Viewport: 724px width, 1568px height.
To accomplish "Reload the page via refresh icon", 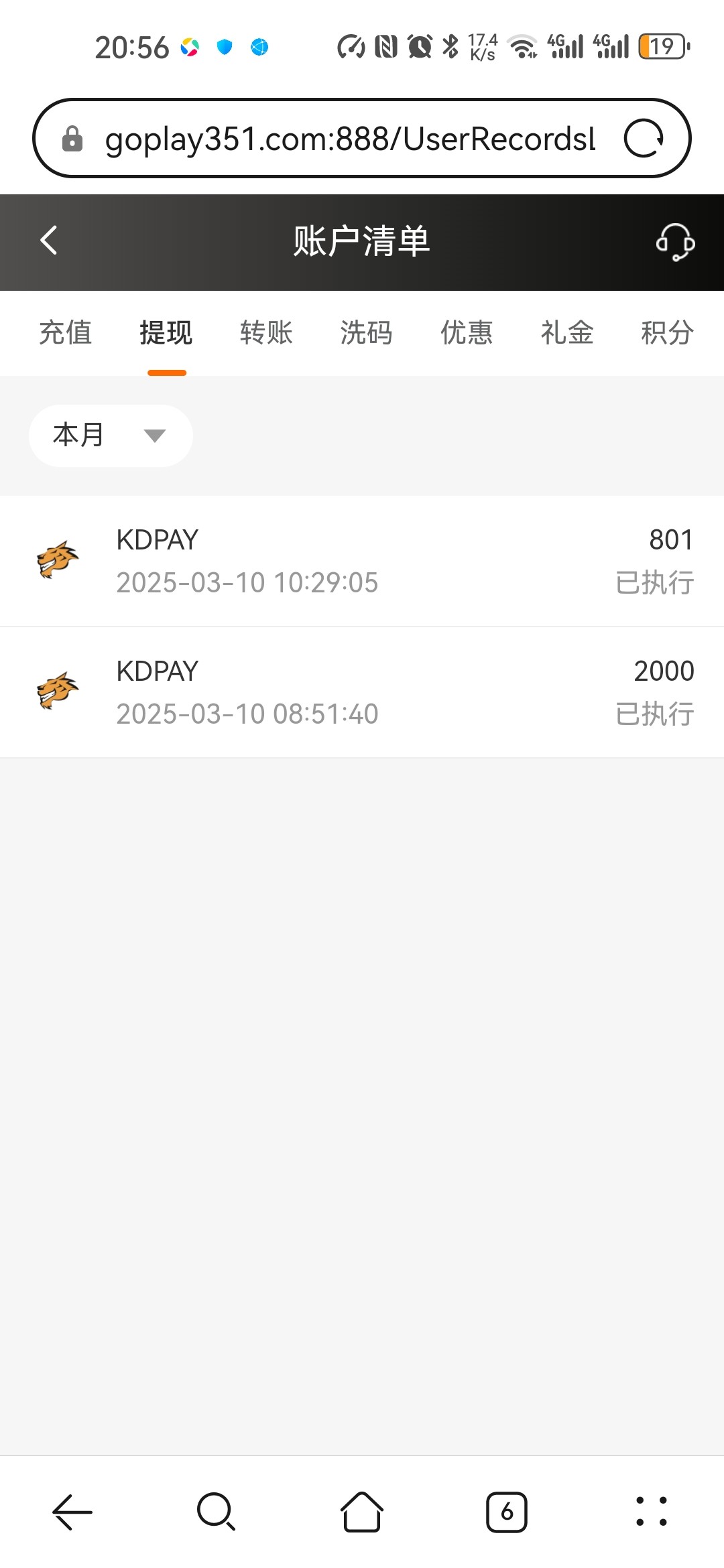I will (644, 139).
